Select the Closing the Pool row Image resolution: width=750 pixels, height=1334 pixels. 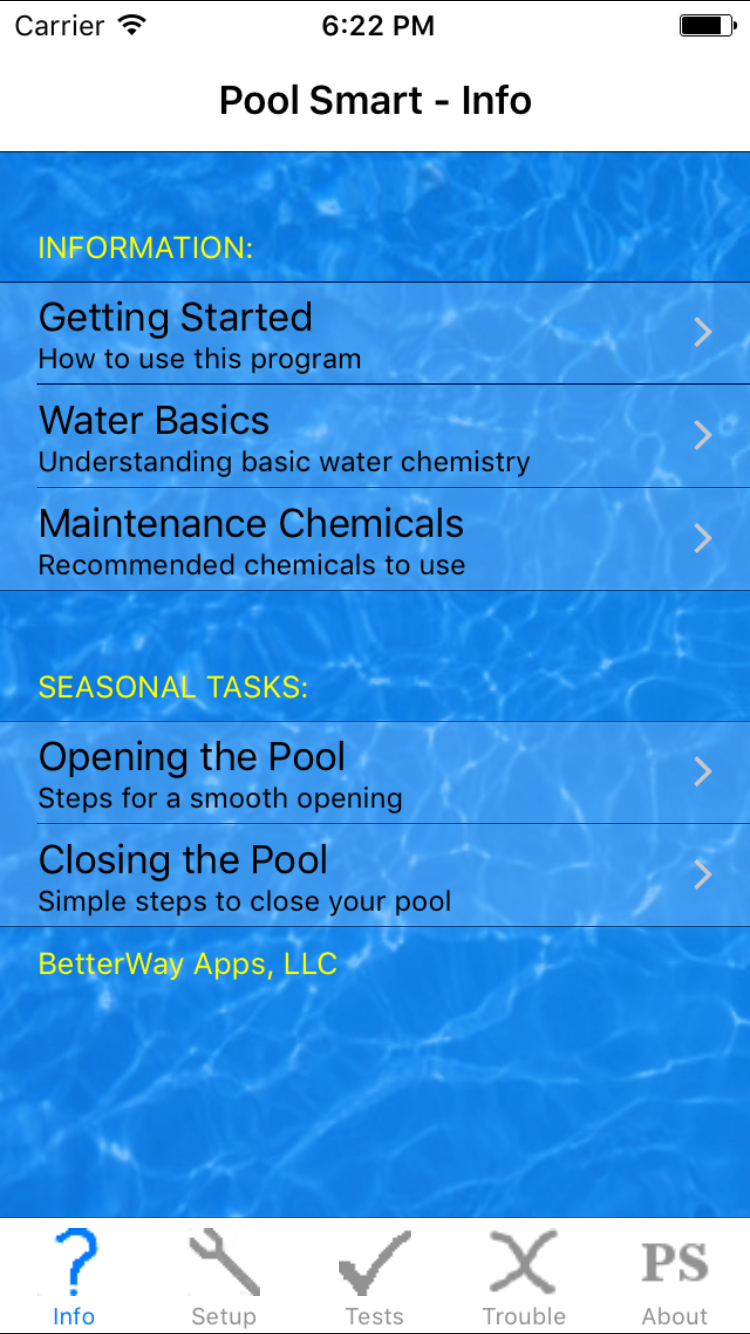375,876
